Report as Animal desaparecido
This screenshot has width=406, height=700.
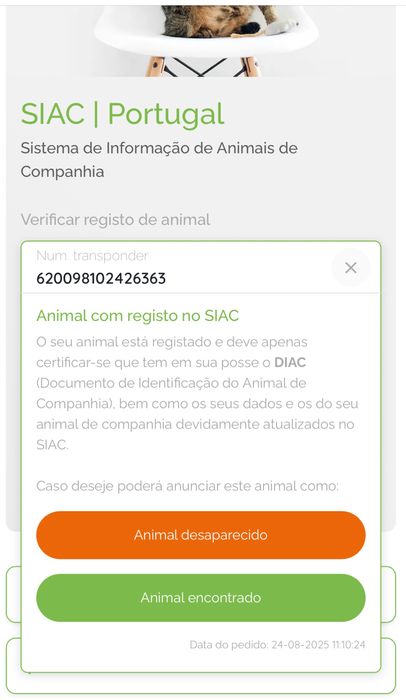click(201, 535)
